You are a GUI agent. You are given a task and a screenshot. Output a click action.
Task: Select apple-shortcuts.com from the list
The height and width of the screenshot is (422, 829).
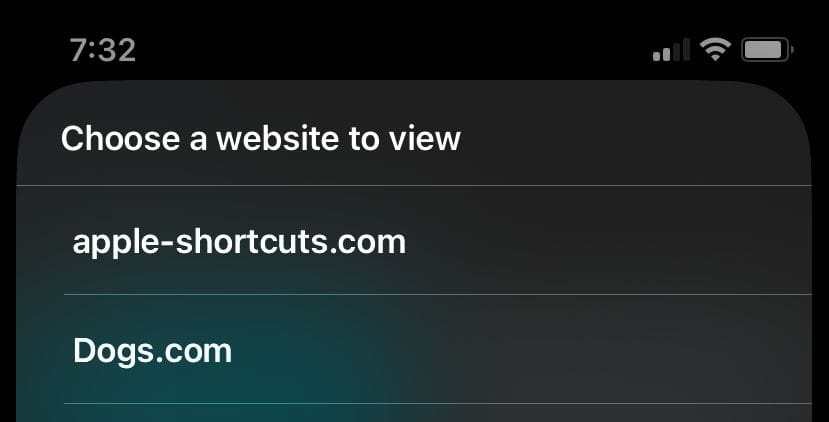[x=239, y=242]
